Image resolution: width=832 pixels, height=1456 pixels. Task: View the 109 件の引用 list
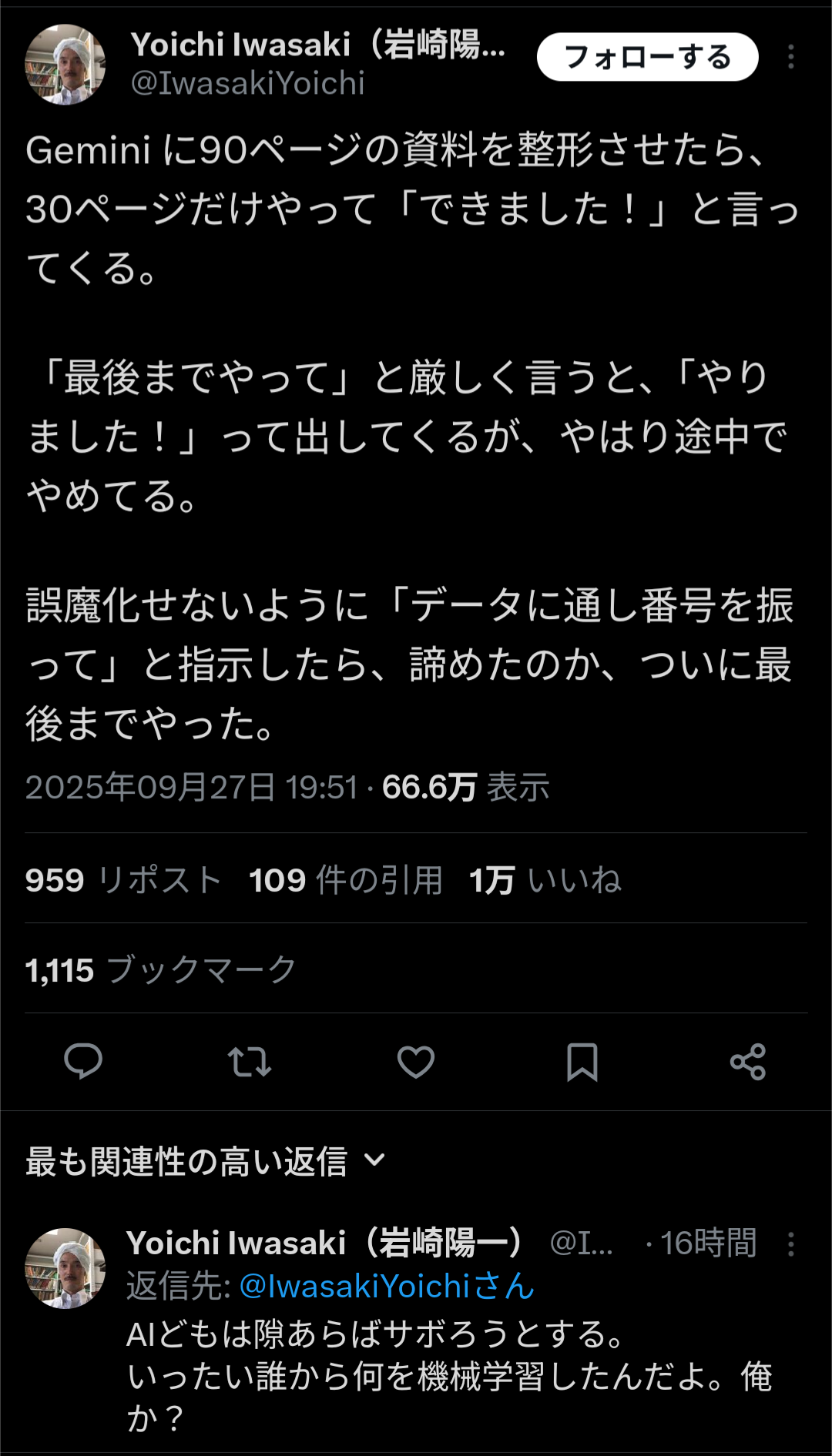346,879
